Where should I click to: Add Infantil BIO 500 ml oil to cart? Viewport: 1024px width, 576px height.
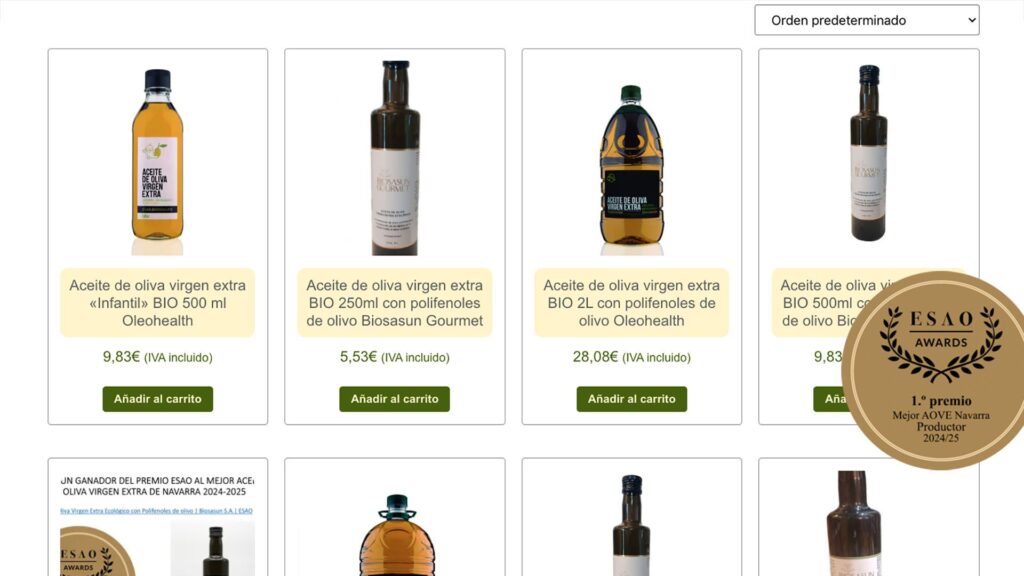pyautogui.click(x=157, y=399)
